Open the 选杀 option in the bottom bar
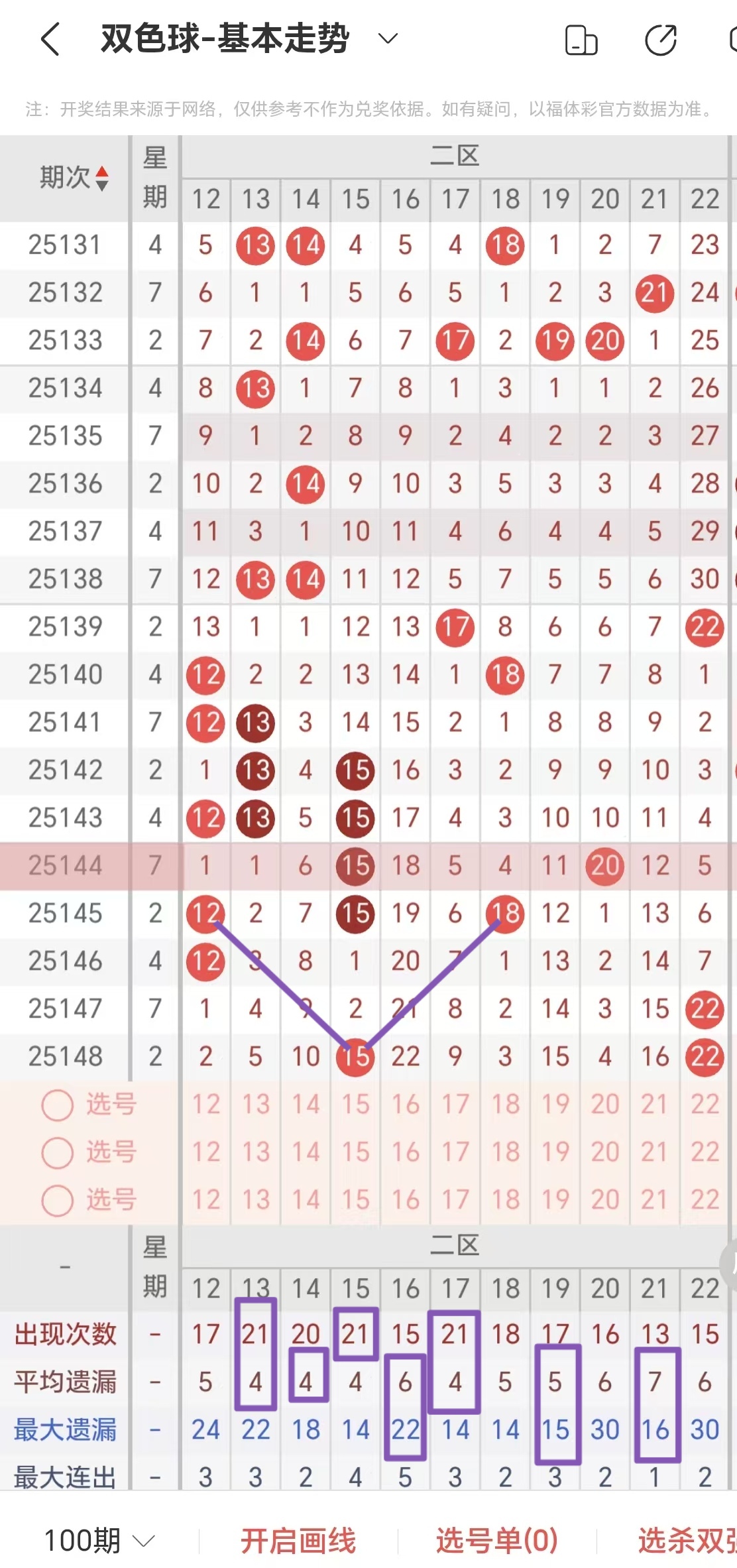Viewport: 737px width, 1568px height. coord(686,1539)
